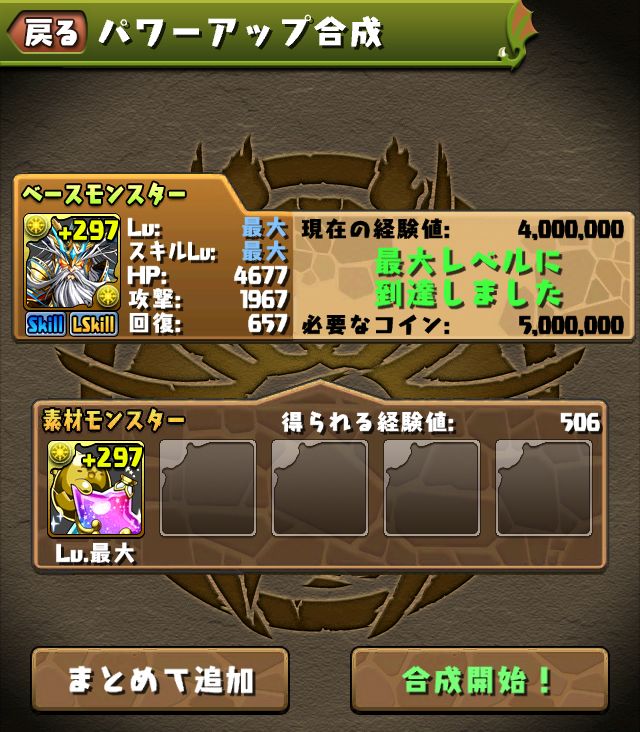The height and width of the screenshot is (732, 640).
Task: Select the second empty material slot
Action: click(208, 488)
